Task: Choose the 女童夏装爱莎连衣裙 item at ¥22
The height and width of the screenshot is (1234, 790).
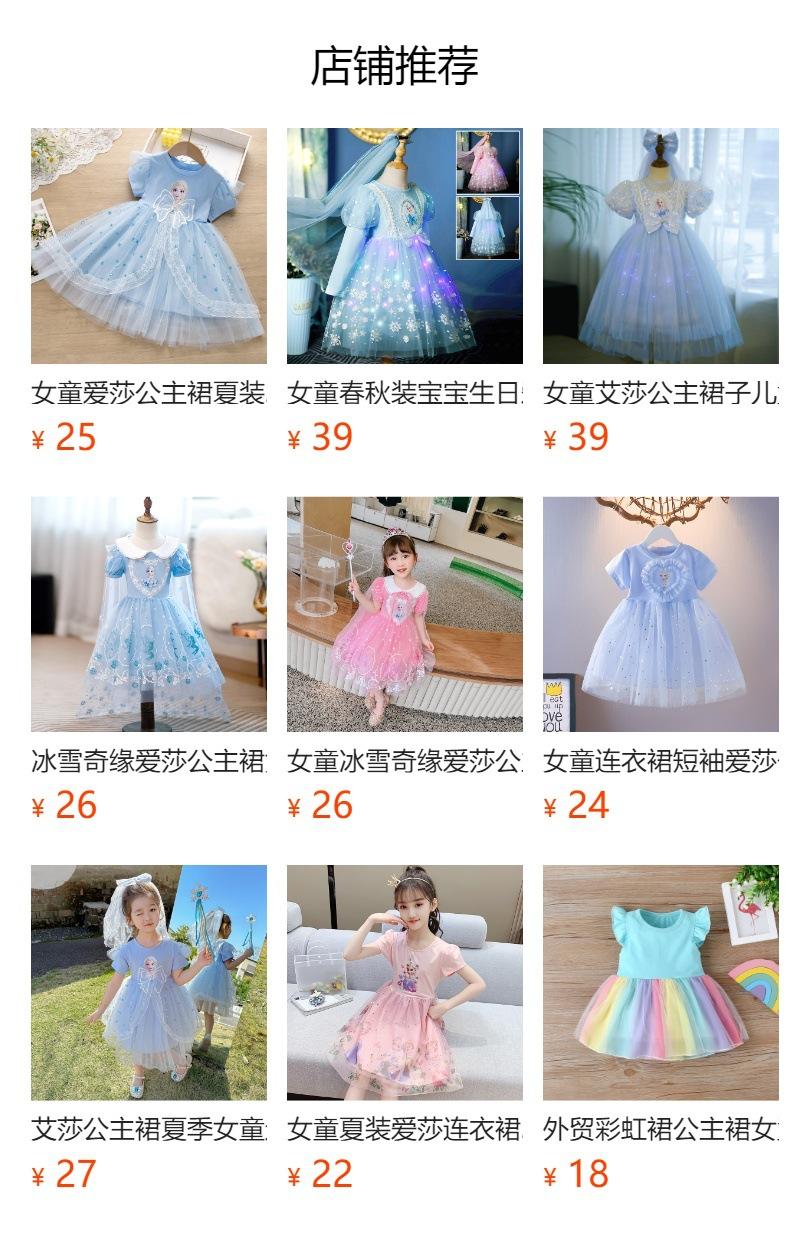Action: 404,982
